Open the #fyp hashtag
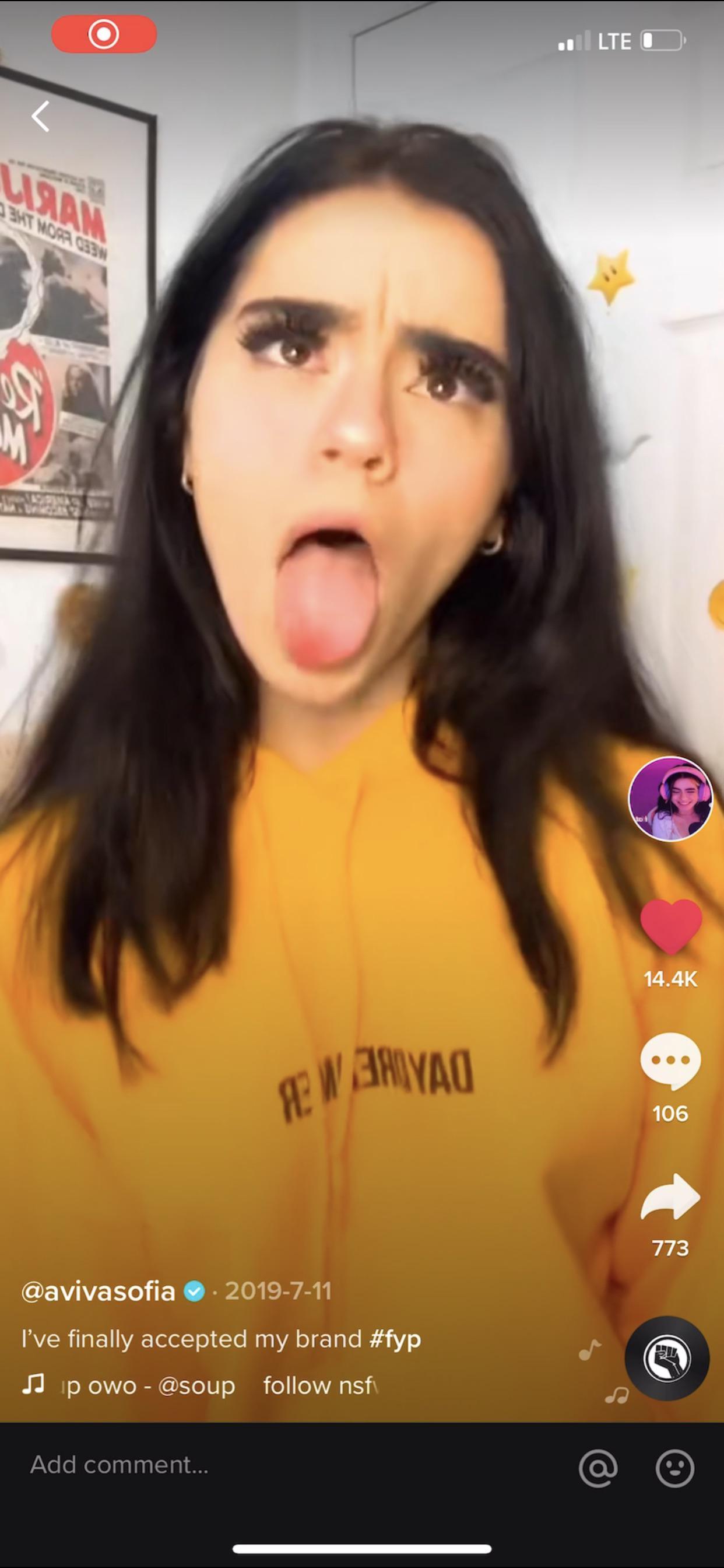 [395, 1339]
